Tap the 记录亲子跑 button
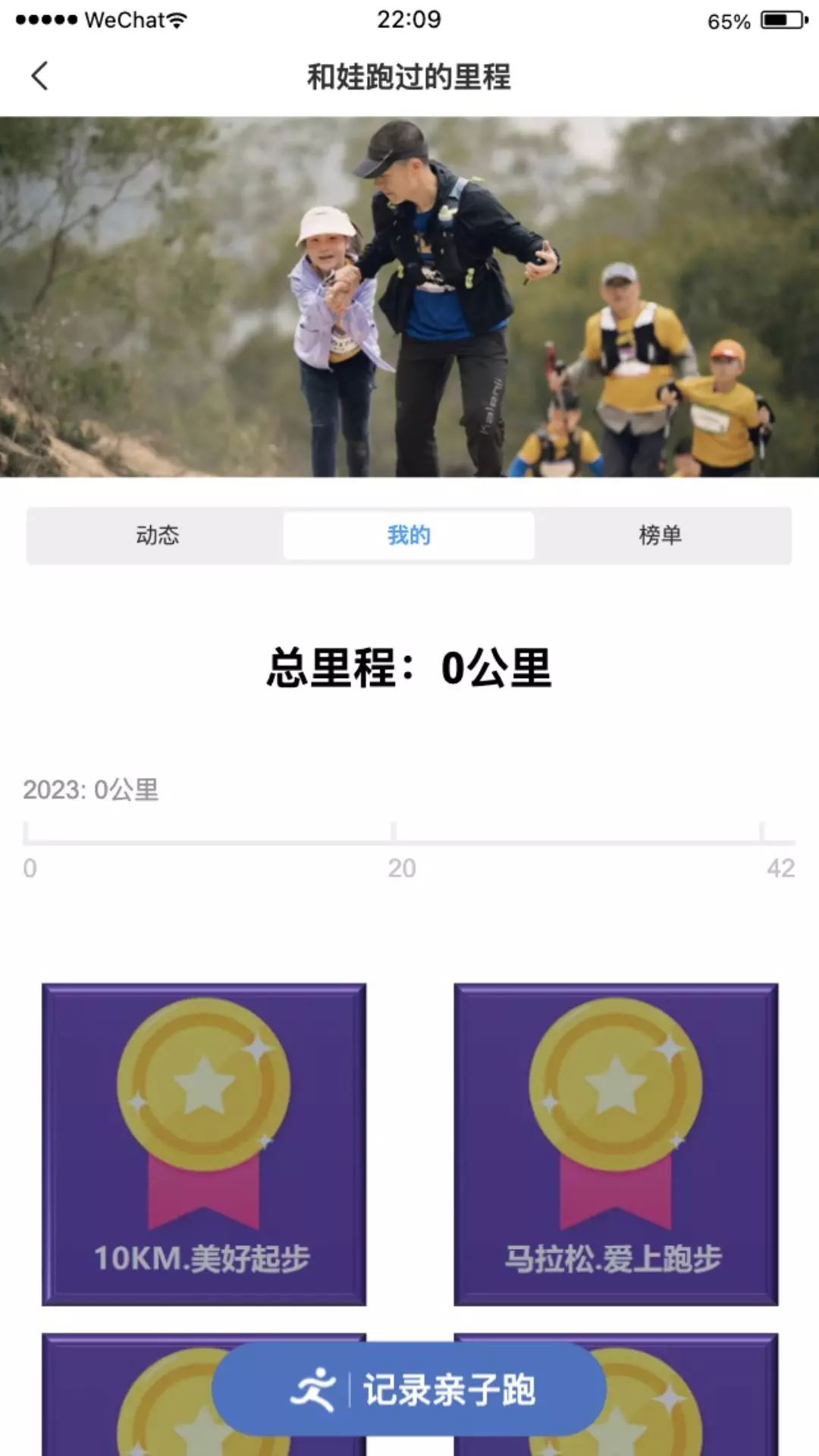This screenshot has width=819, height=1456. click(x=409, y=1389)
